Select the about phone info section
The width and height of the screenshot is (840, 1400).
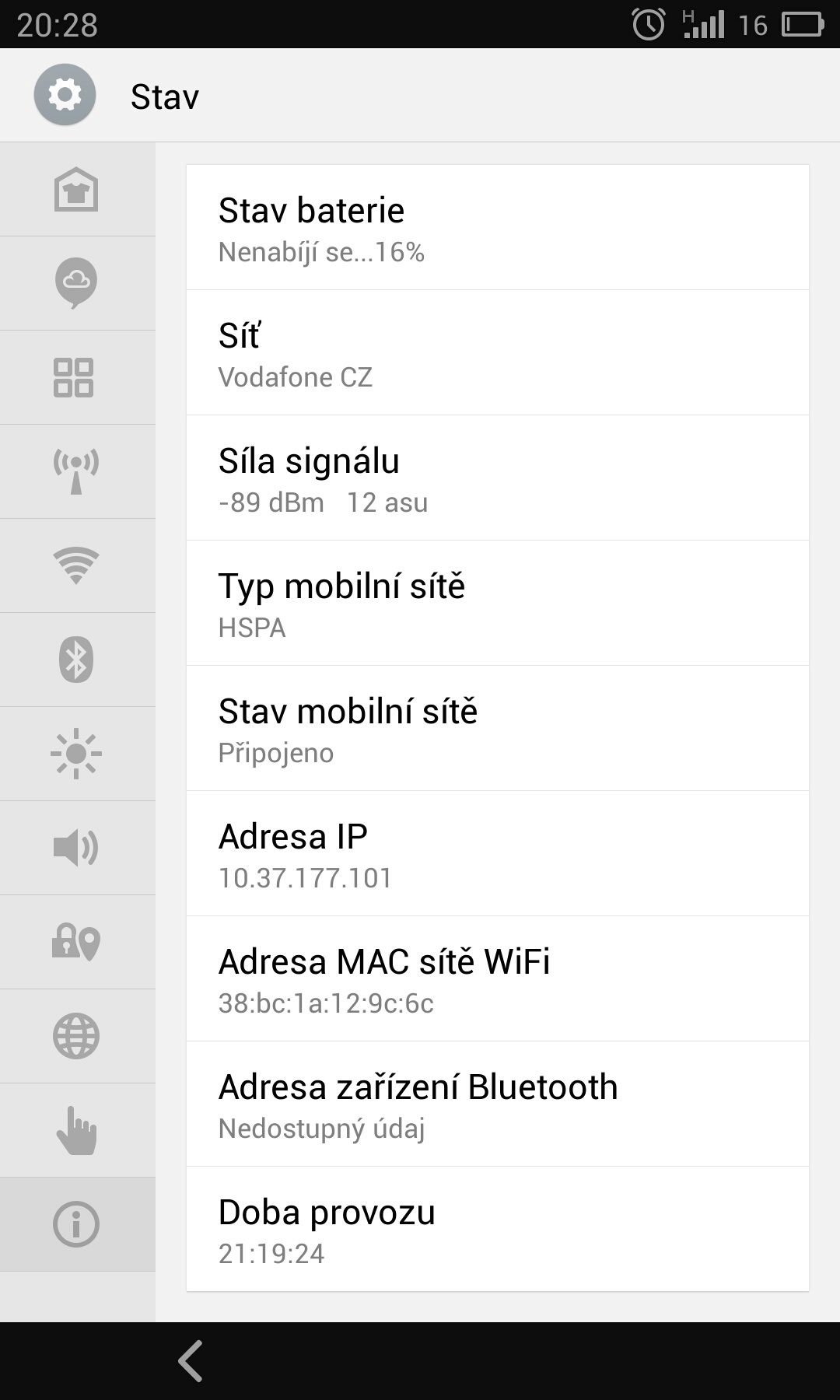pos(76,1224)
